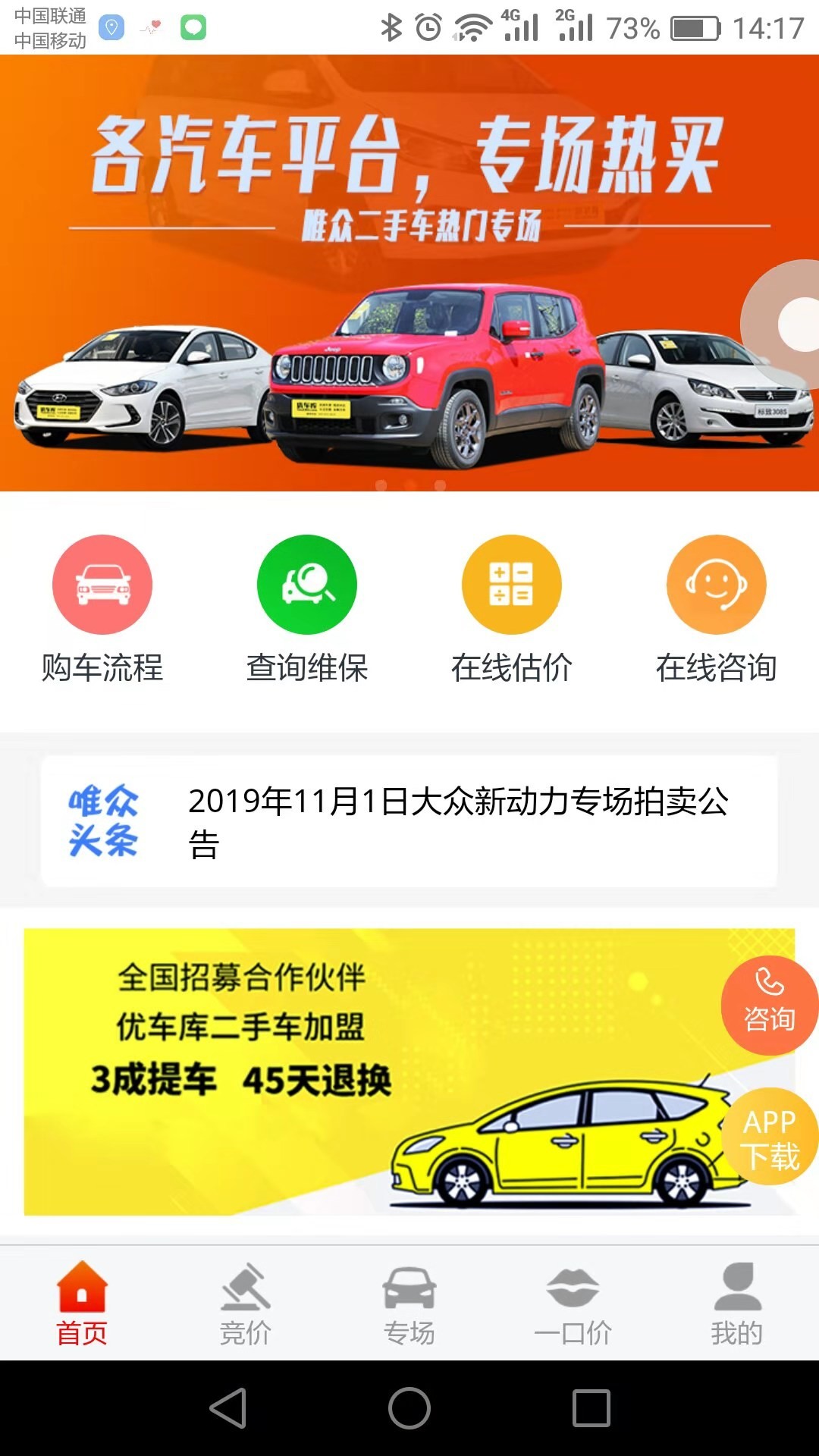Switch to the 一口价 tab

[x=573, y=1303]
